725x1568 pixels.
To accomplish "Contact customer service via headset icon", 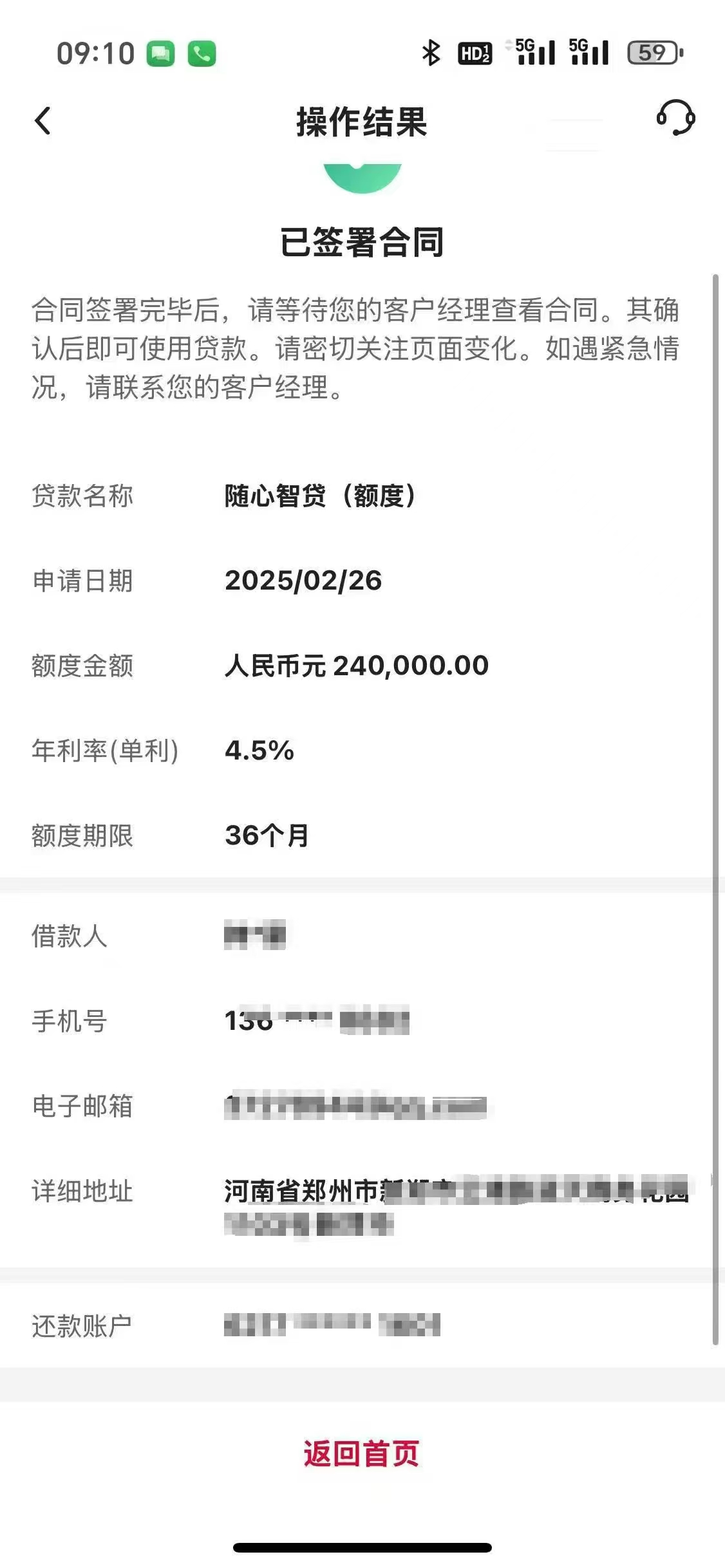I will tap(675, 118).
